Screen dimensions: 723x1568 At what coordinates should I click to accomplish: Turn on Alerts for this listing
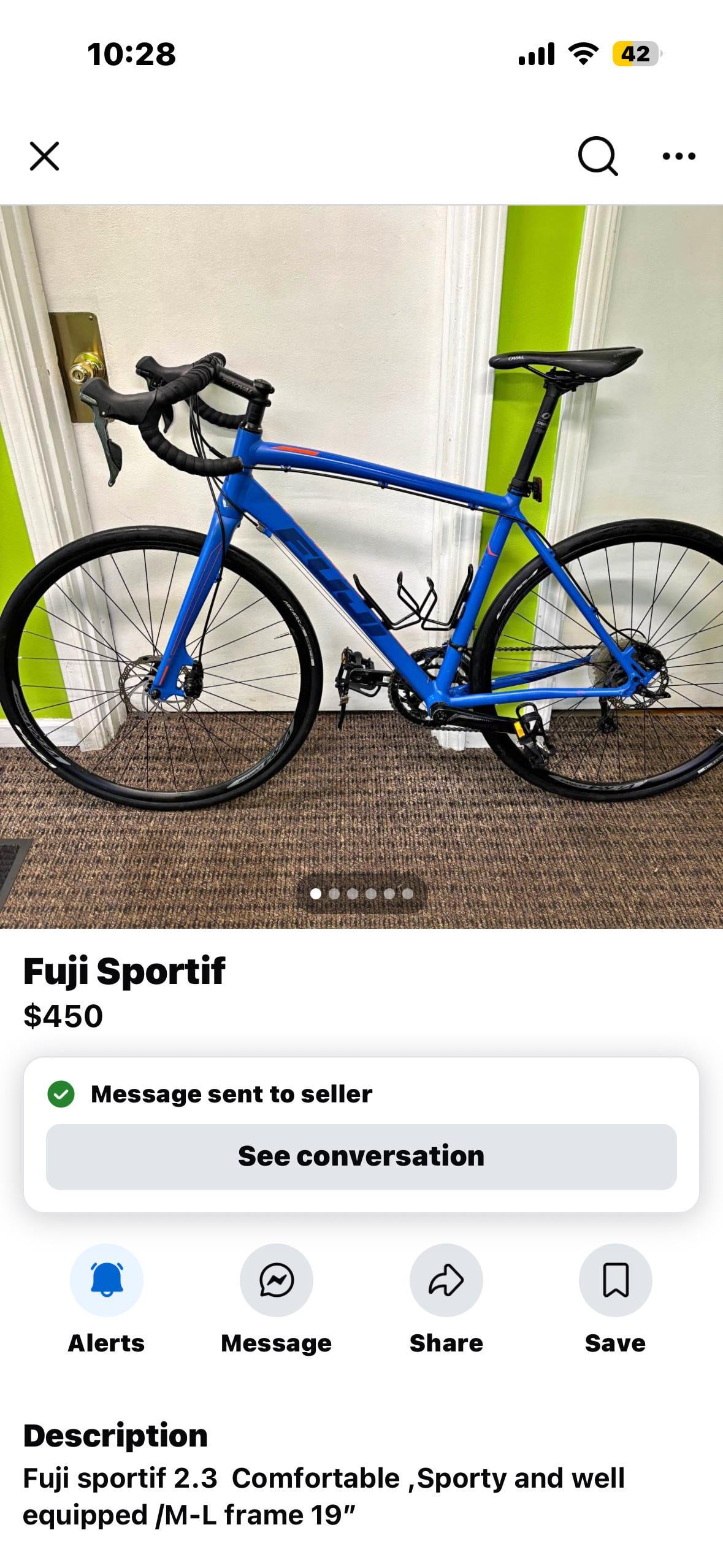106,1280
